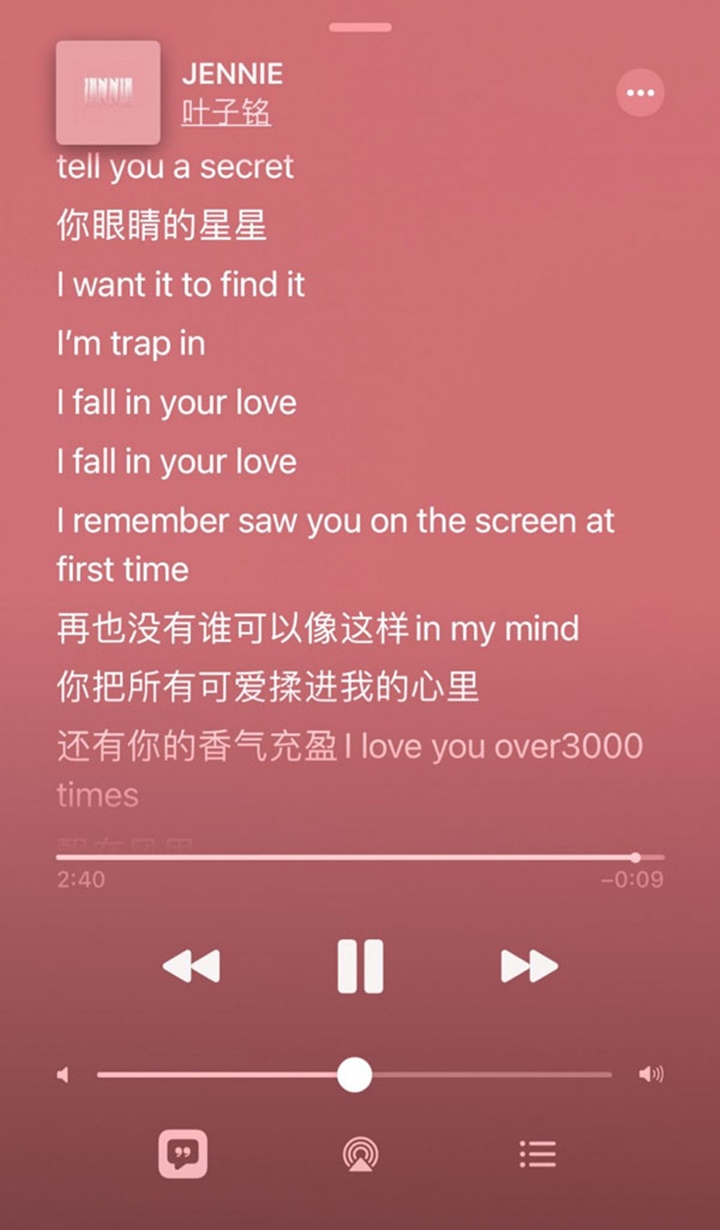Jump to lyric "I want it to find it"
The image size is (720, 1230).
(181, 285)
